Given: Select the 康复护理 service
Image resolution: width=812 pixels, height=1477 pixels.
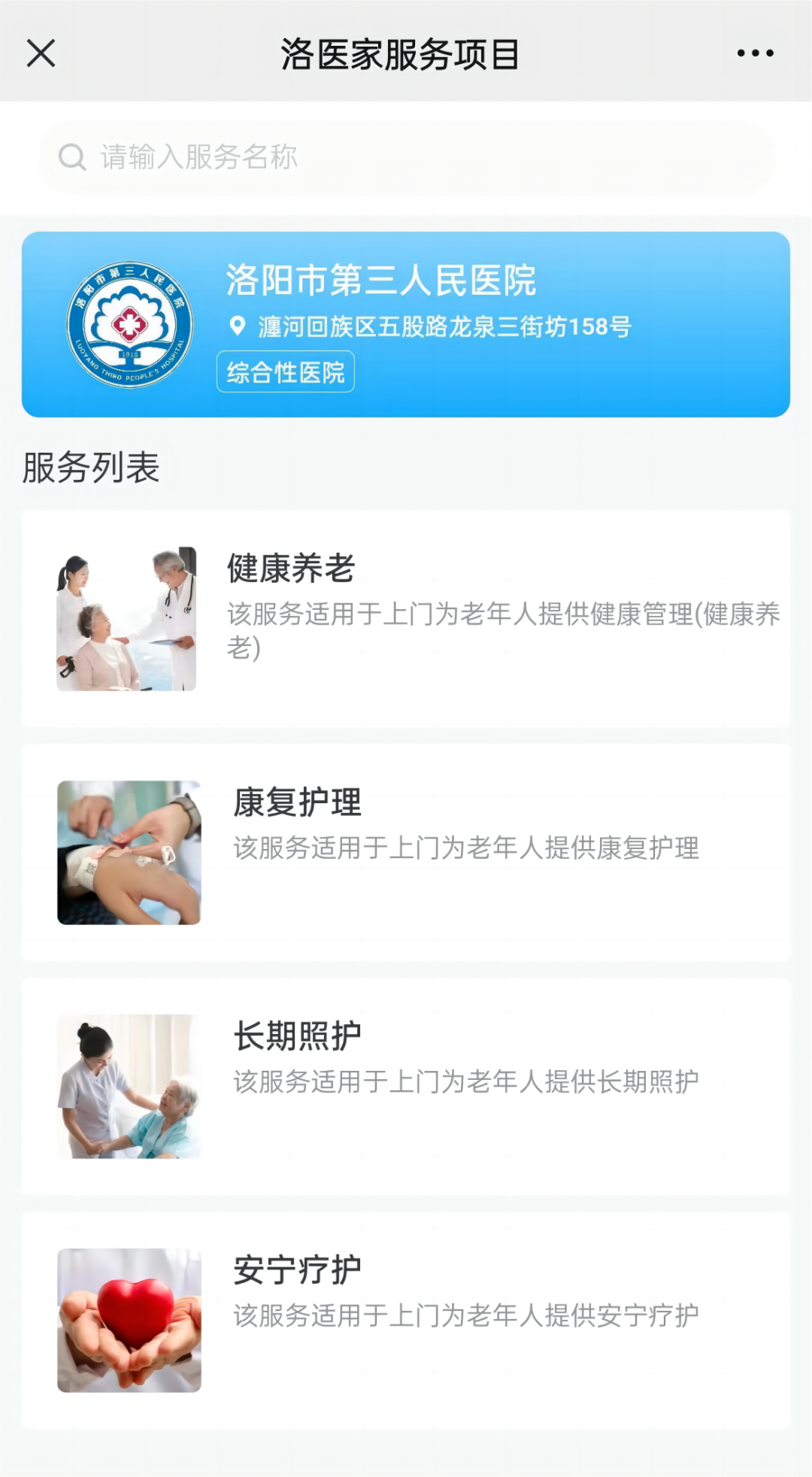Looking at the screenshot, I should pos(406,852).
